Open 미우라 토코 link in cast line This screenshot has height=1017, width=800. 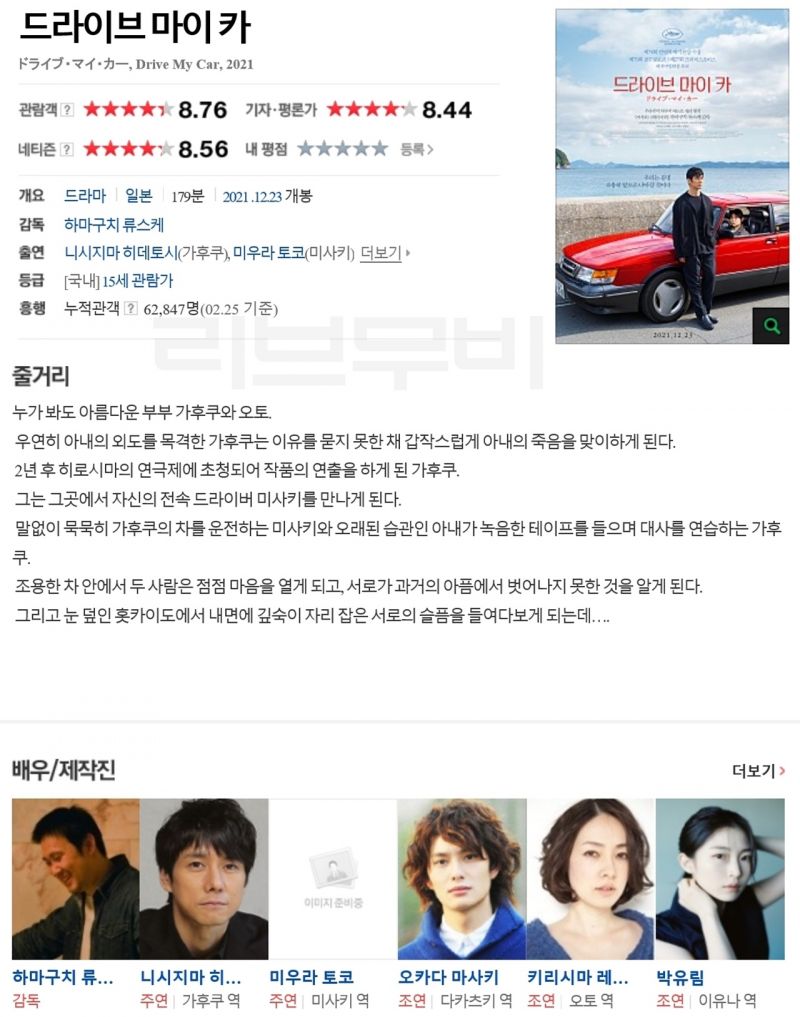(x=267, y=253)
